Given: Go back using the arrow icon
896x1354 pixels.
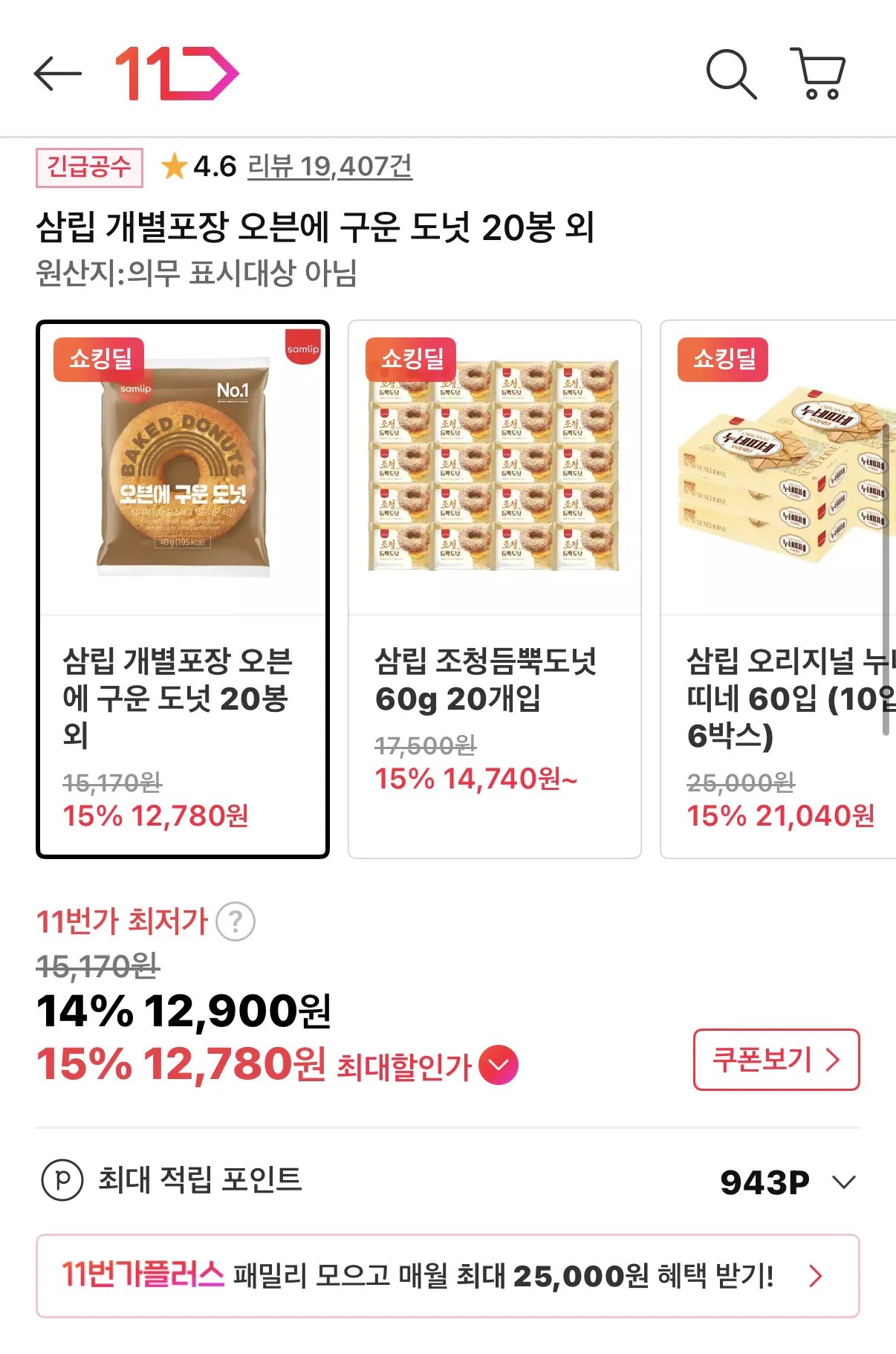Looking at the screenshot, I should tap(57, 74).
